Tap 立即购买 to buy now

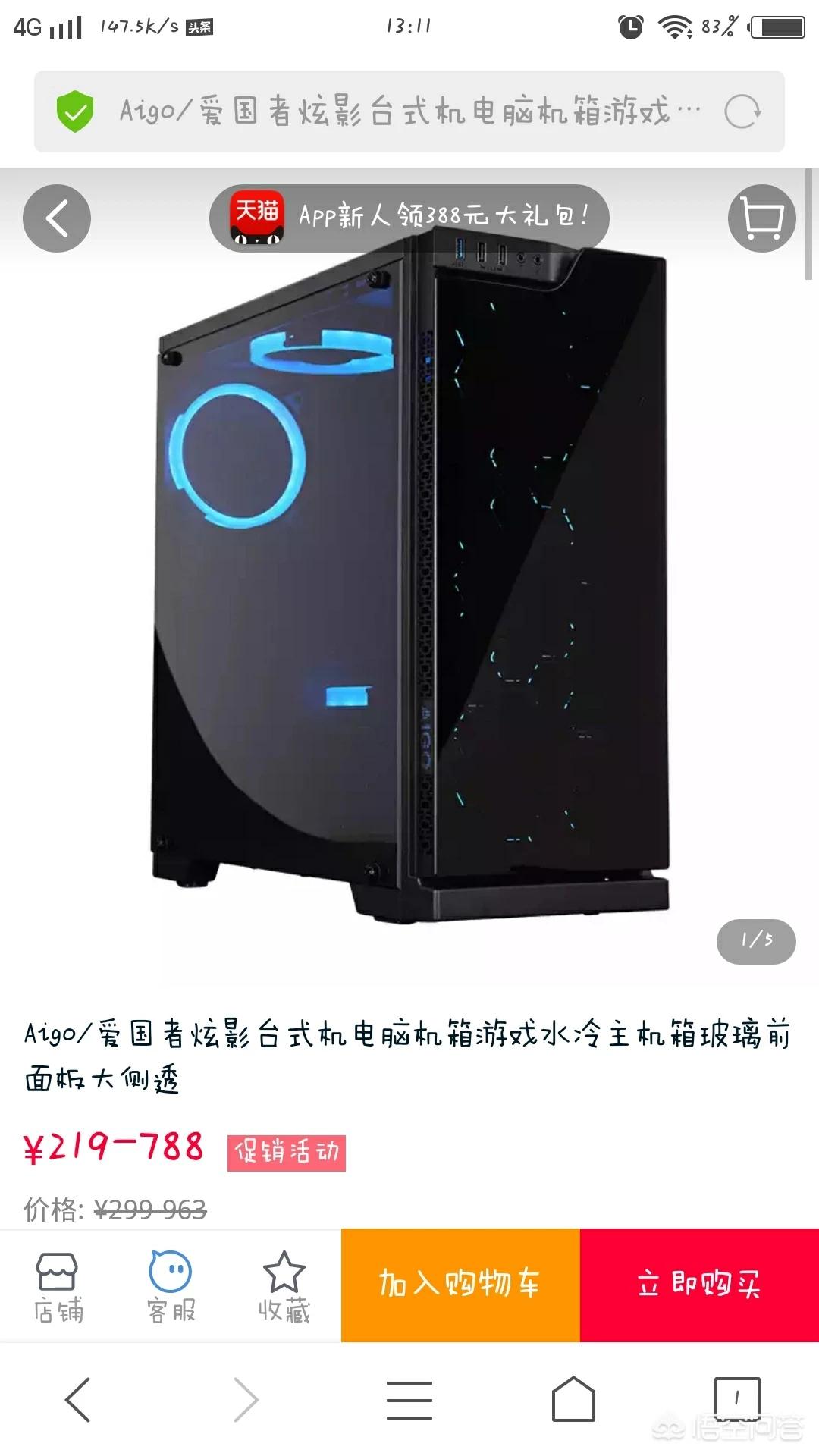(699, 1285)
